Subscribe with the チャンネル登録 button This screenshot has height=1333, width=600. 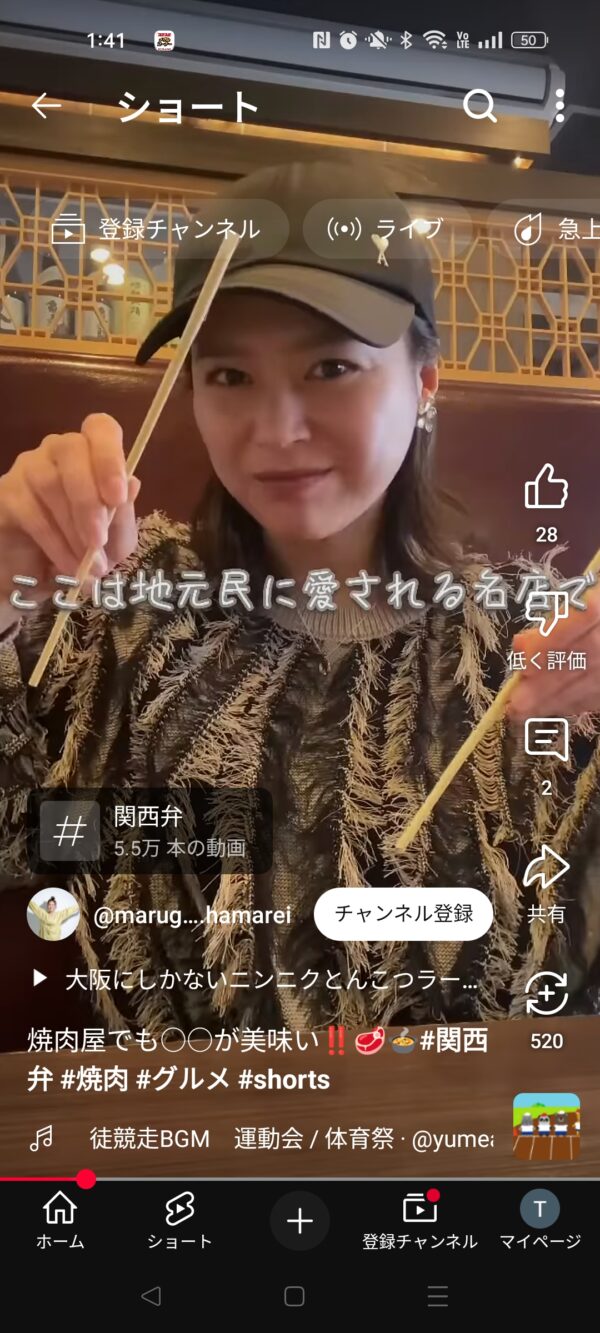click(403, 914)
